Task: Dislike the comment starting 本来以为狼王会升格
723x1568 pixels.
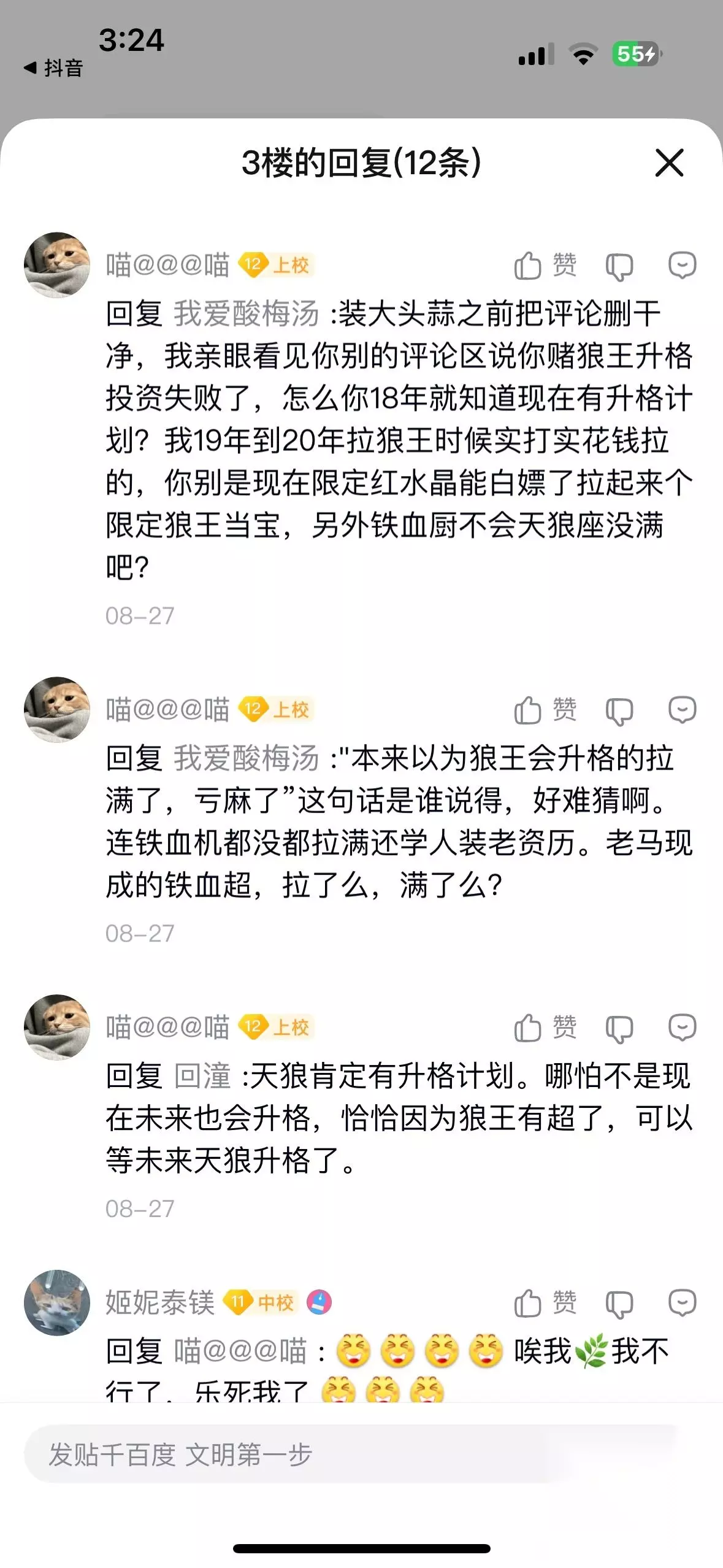Action: click(x=619, y=711)
